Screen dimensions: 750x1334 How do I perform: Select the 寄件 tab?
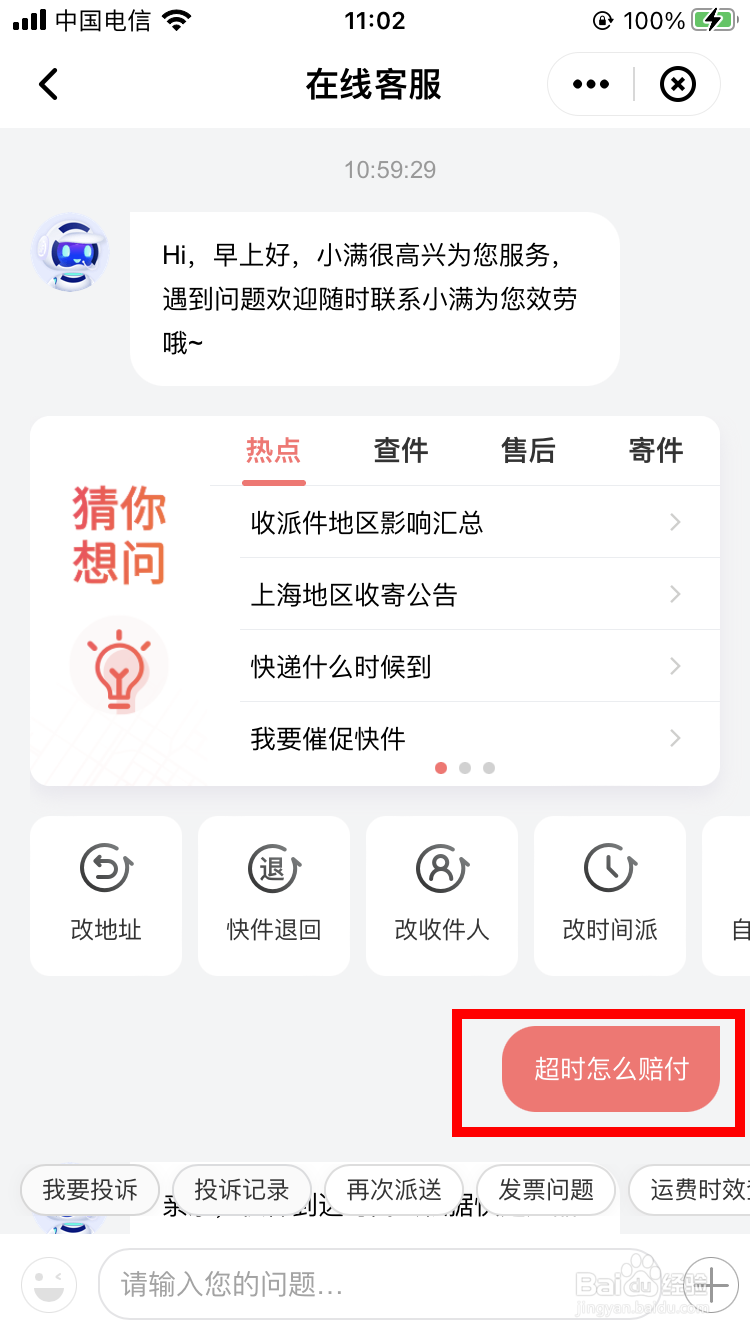(656, 451)
